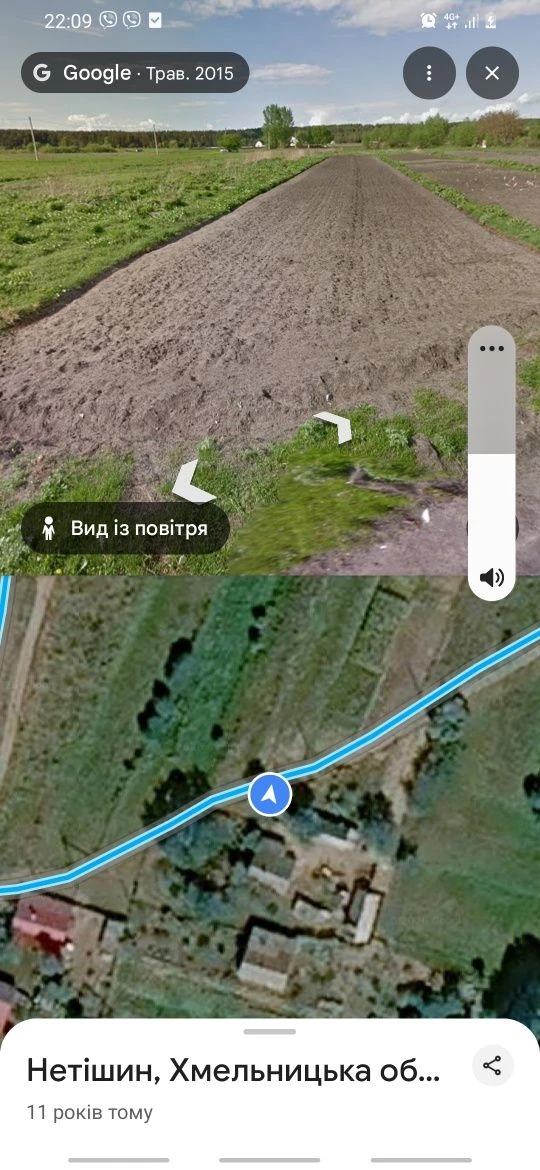The width and height of the screenshot is (540, 1170).
Task: Switch to Вид із повітря aerial view
Action: 125,528
